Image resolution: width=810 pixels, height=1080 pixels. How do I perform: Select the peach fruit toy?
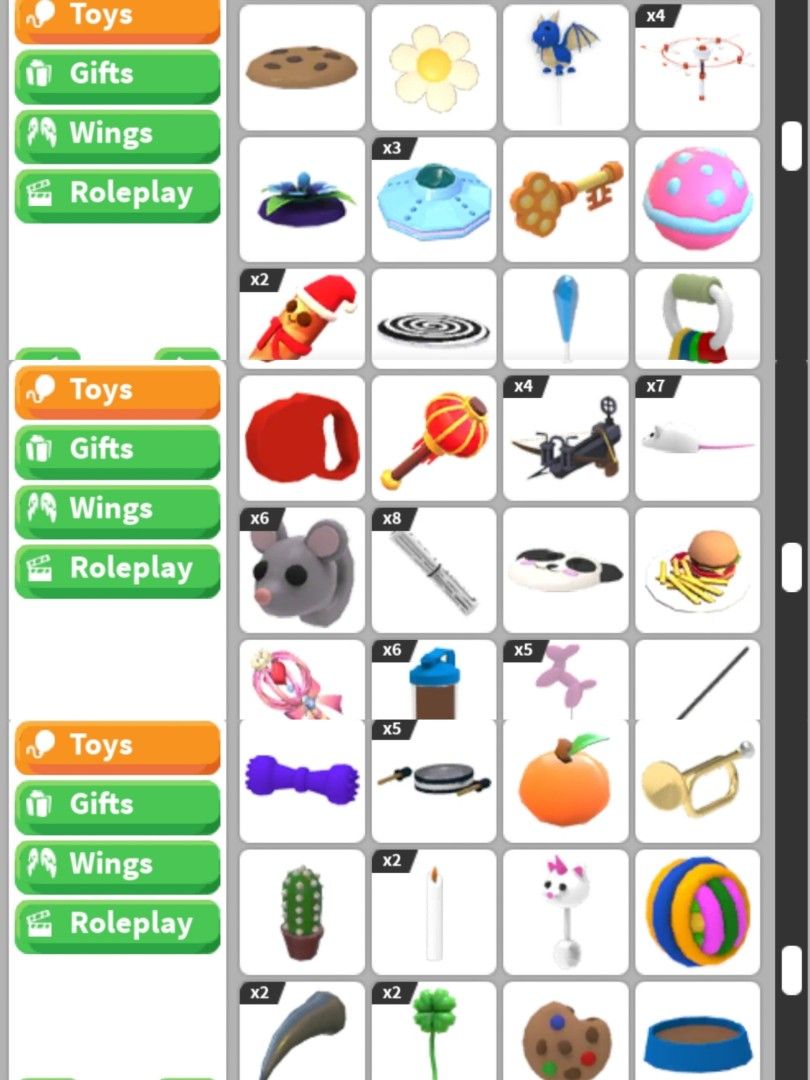point(565,784)
